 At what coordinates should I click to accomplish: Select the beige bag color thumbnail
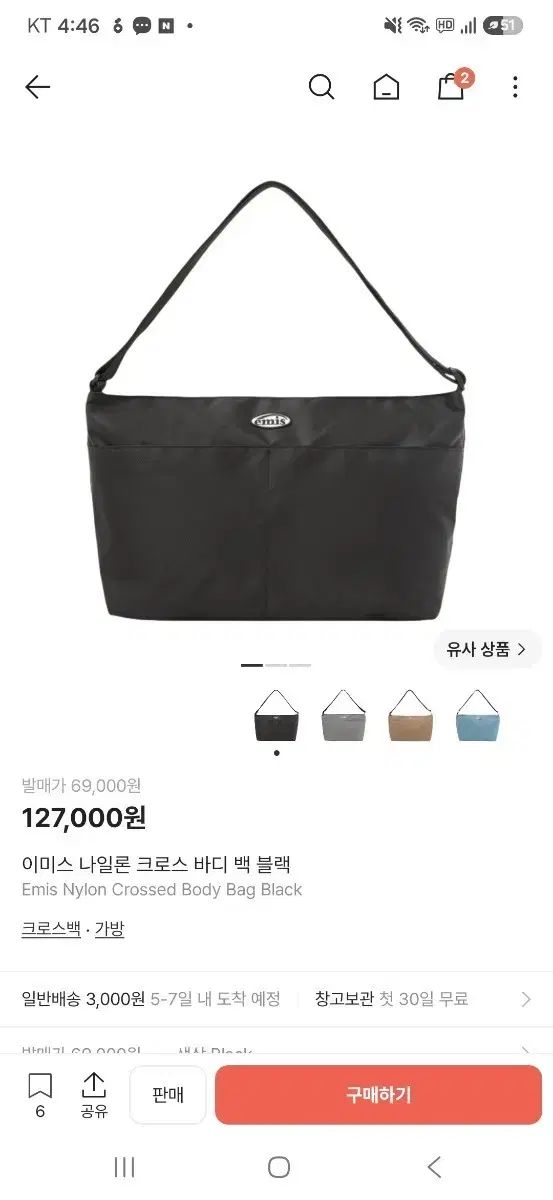410,715
